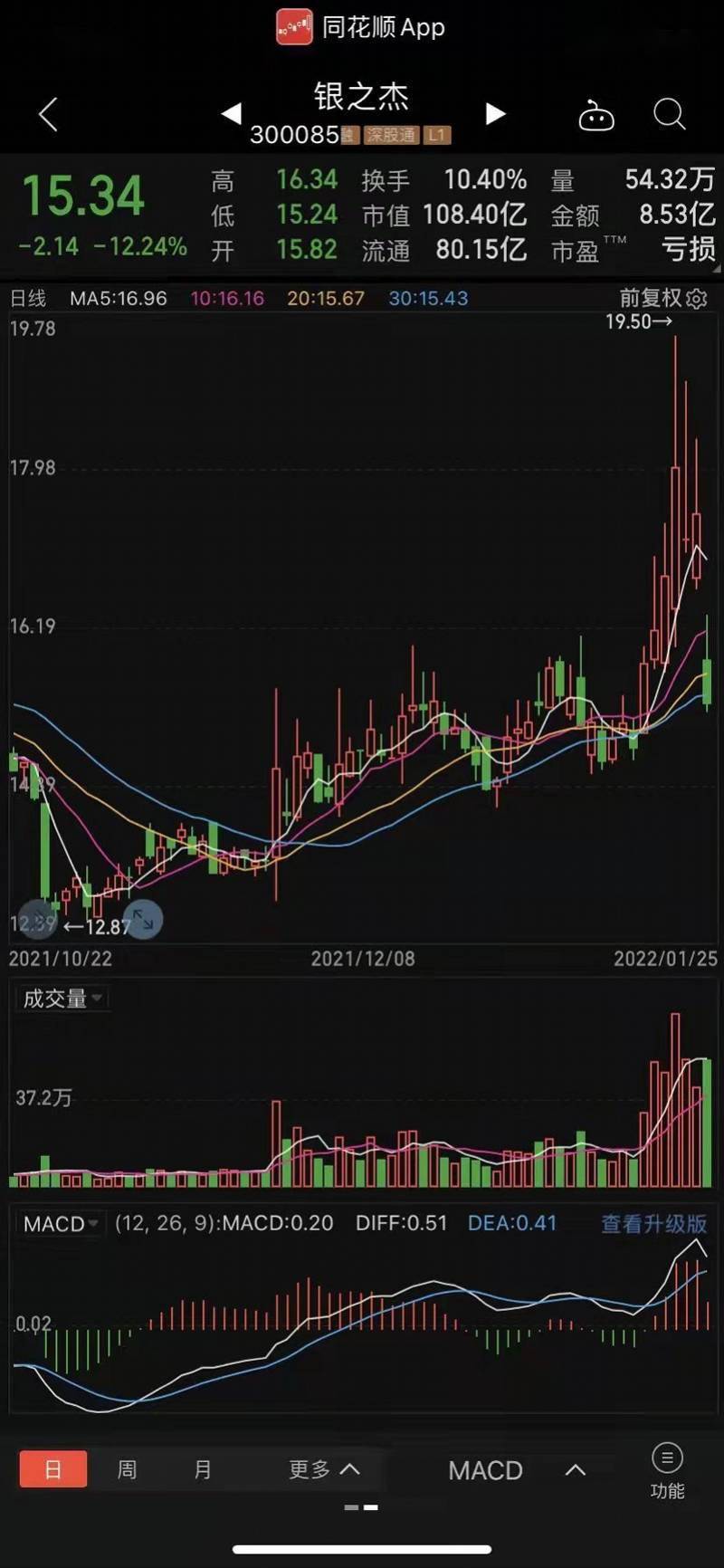Switch to the 月 monthly chart
The height and width of the screenshot is (1568, 724).
(203, 1469)
